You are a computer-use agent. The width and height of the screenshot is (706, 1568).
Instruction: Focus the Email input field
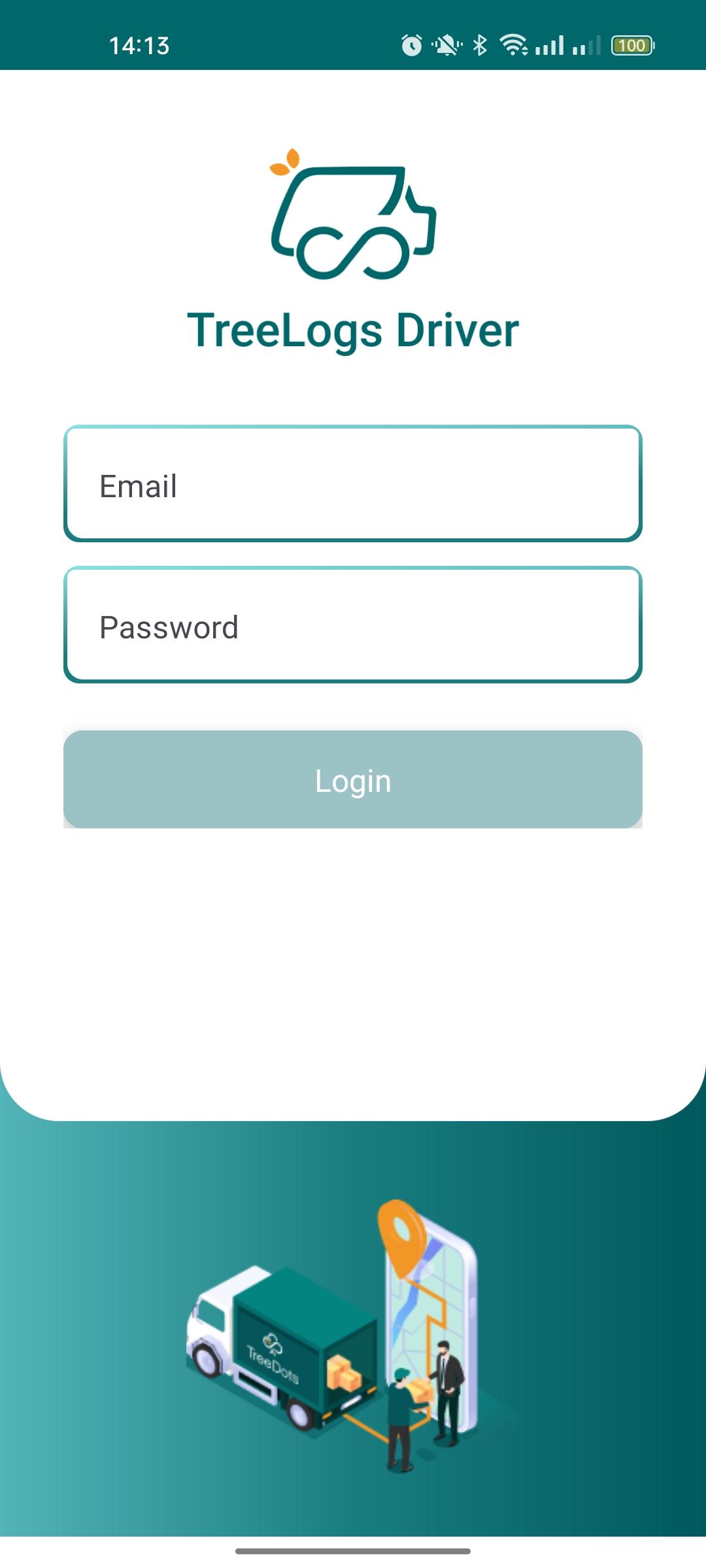pos(353,483)
